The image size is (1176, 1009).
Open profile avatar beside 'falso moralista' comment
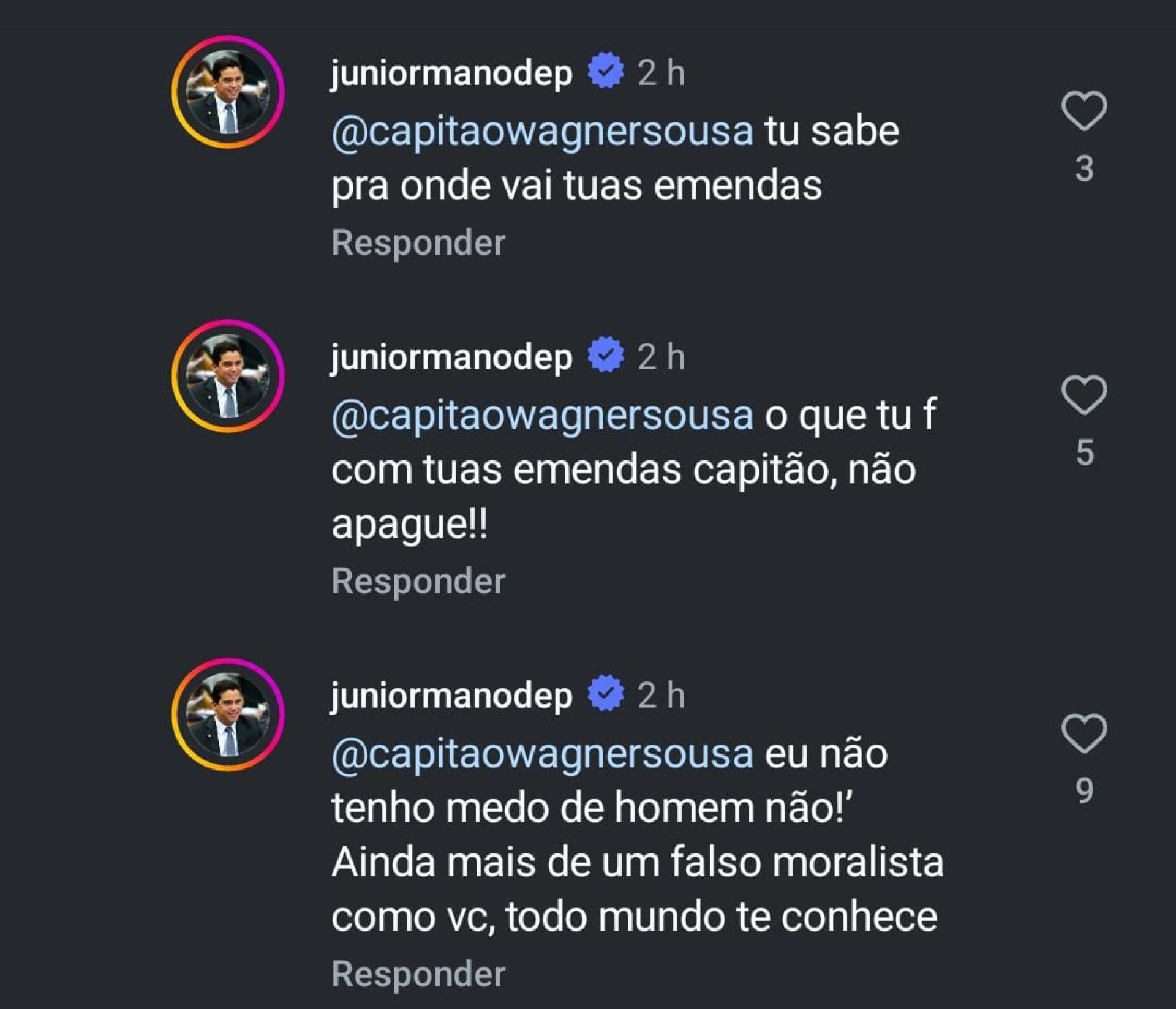tap(228, 714)
